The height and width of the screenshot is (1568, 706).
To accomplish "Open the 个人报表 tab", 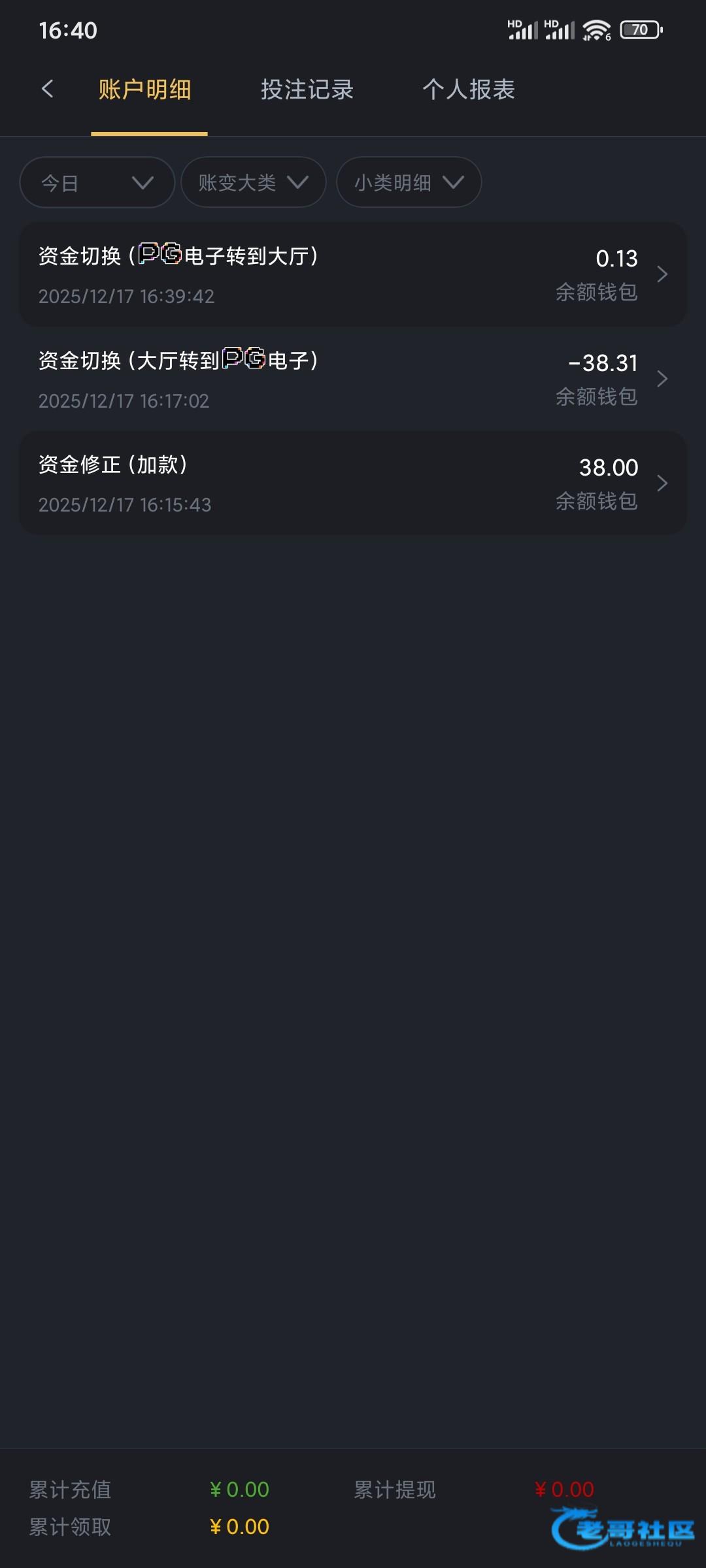I will coord(469,90).
